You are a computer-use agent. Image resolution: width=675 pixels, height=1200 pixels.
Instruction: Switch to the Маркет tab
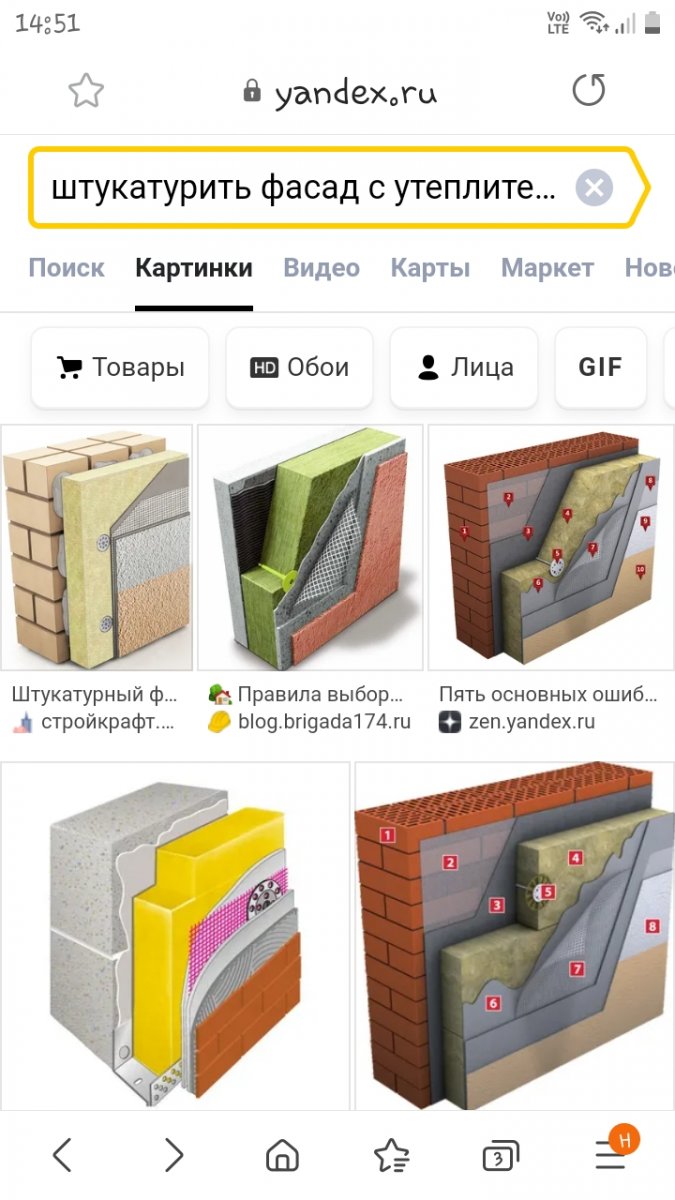(547, 268)
